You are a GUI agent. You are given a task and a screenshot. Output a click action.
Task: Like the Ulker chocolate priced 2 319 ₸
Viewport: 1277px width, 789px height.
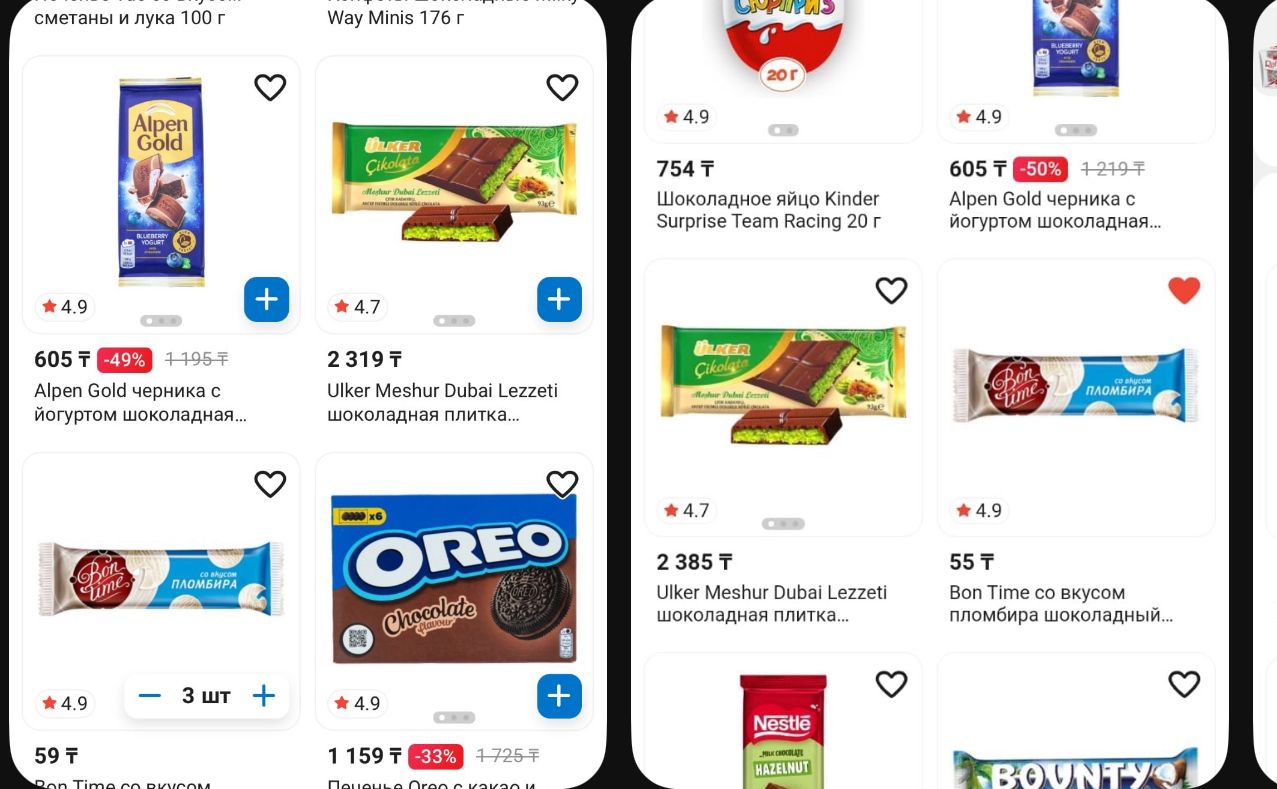pos(562,88)
